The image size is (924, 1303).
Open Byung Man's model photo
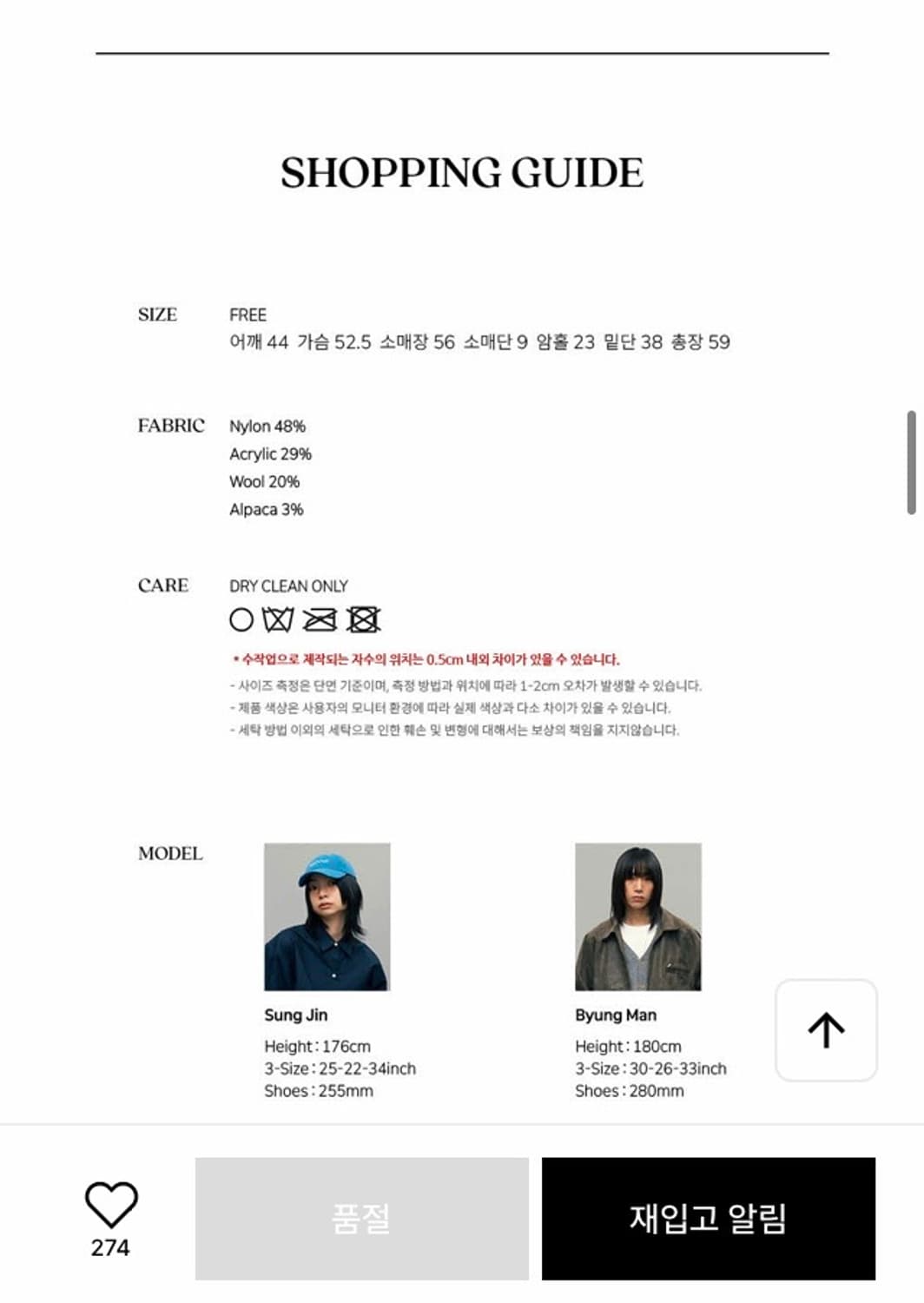pos(638,916)
